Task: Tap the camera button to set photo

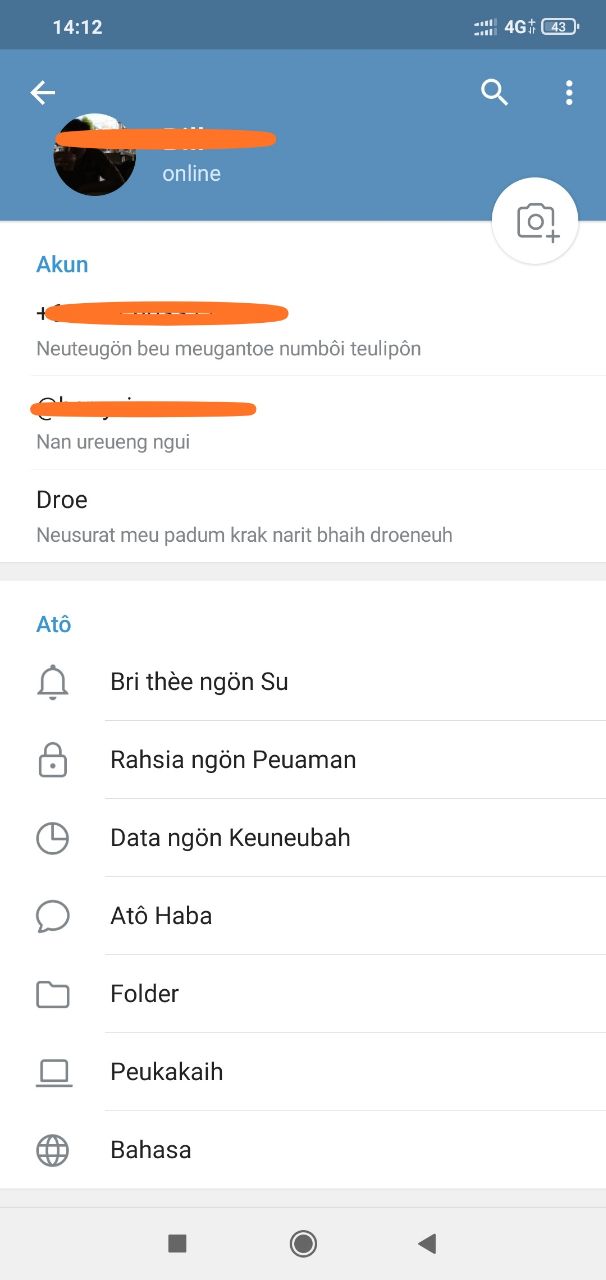Action: point(536,221)
